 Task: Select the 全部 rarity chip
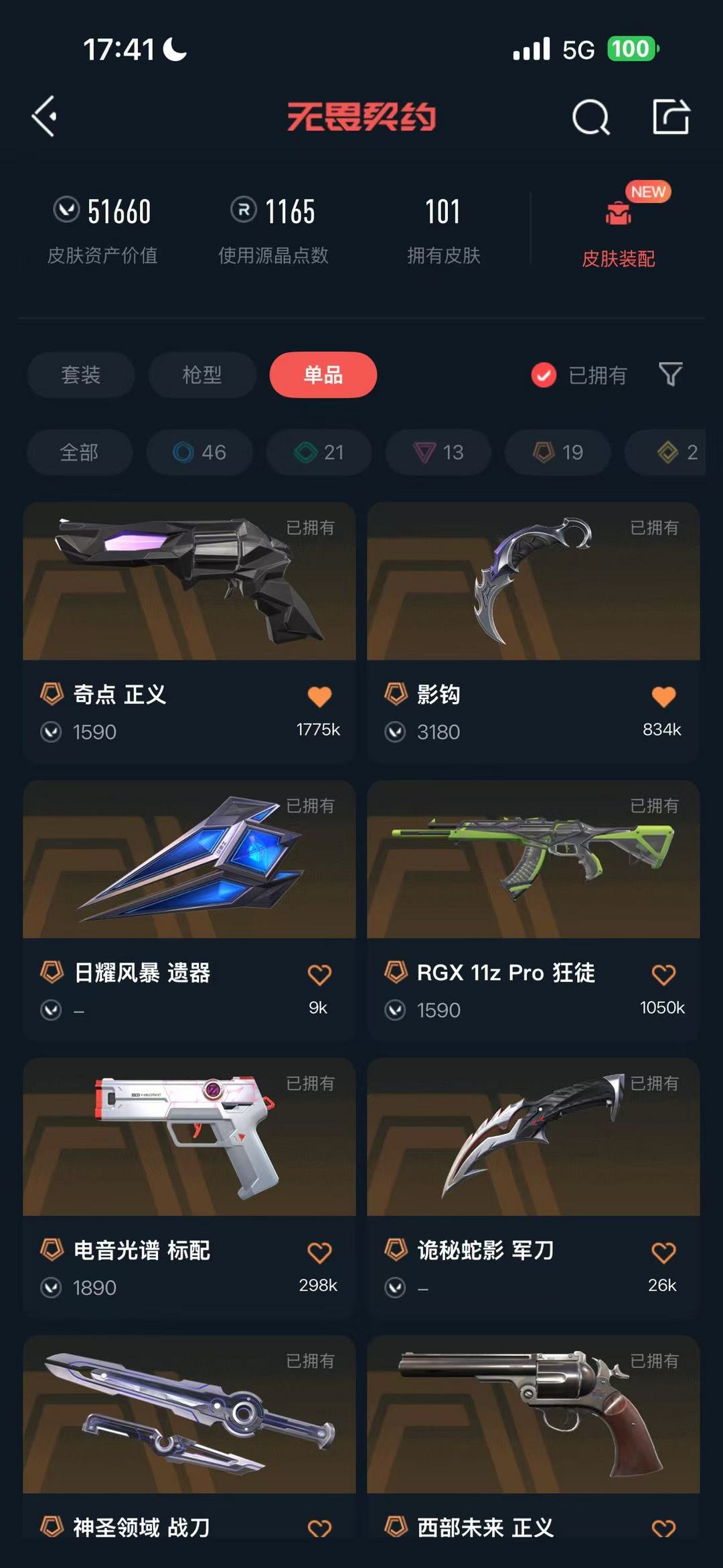pyautogui.click(x=79, y=453)
